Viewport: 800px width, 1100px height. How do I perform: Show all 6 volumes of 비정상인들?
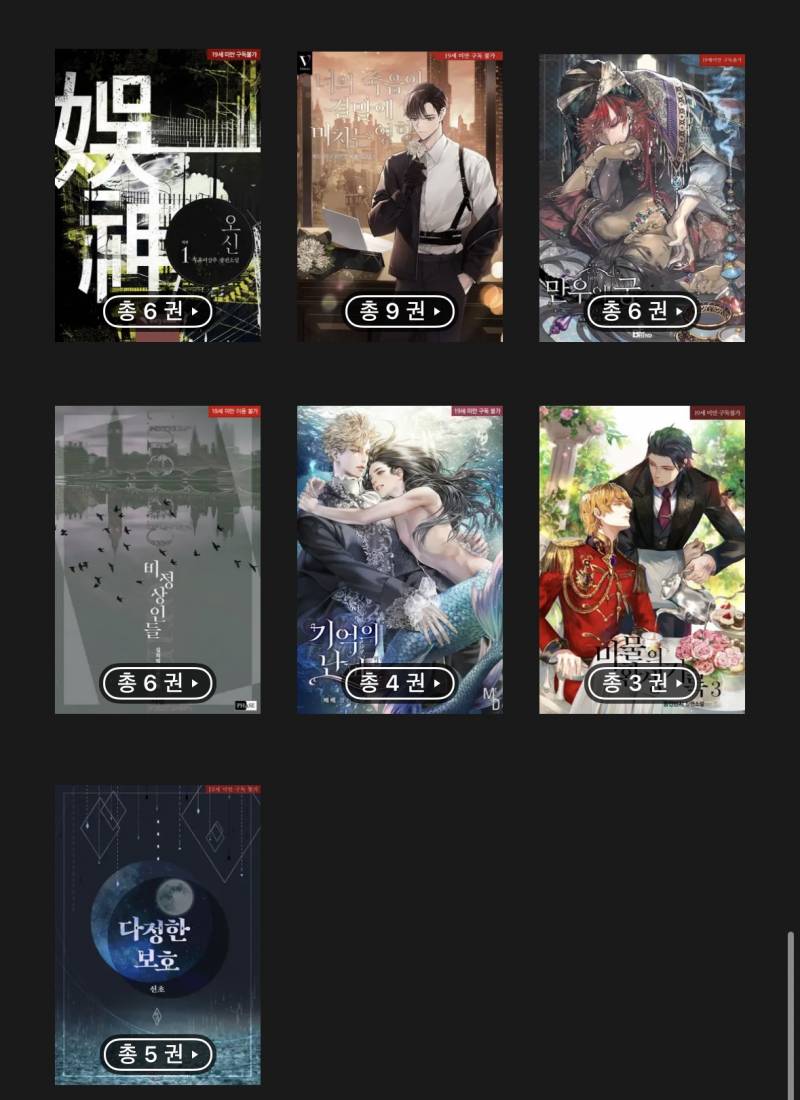point(158,683)
